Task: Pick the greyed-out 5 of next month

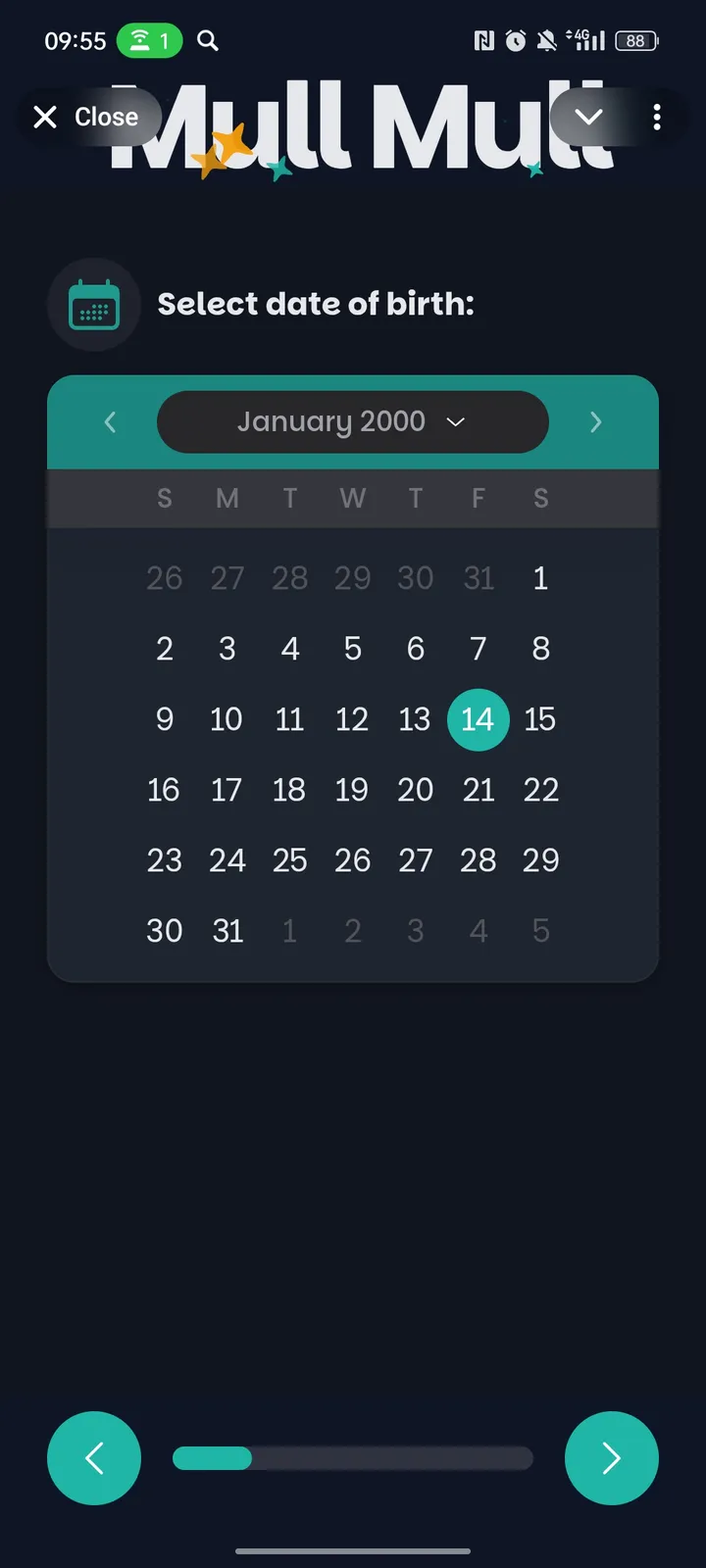Action: pyautogui.click(x=540, y=931)
